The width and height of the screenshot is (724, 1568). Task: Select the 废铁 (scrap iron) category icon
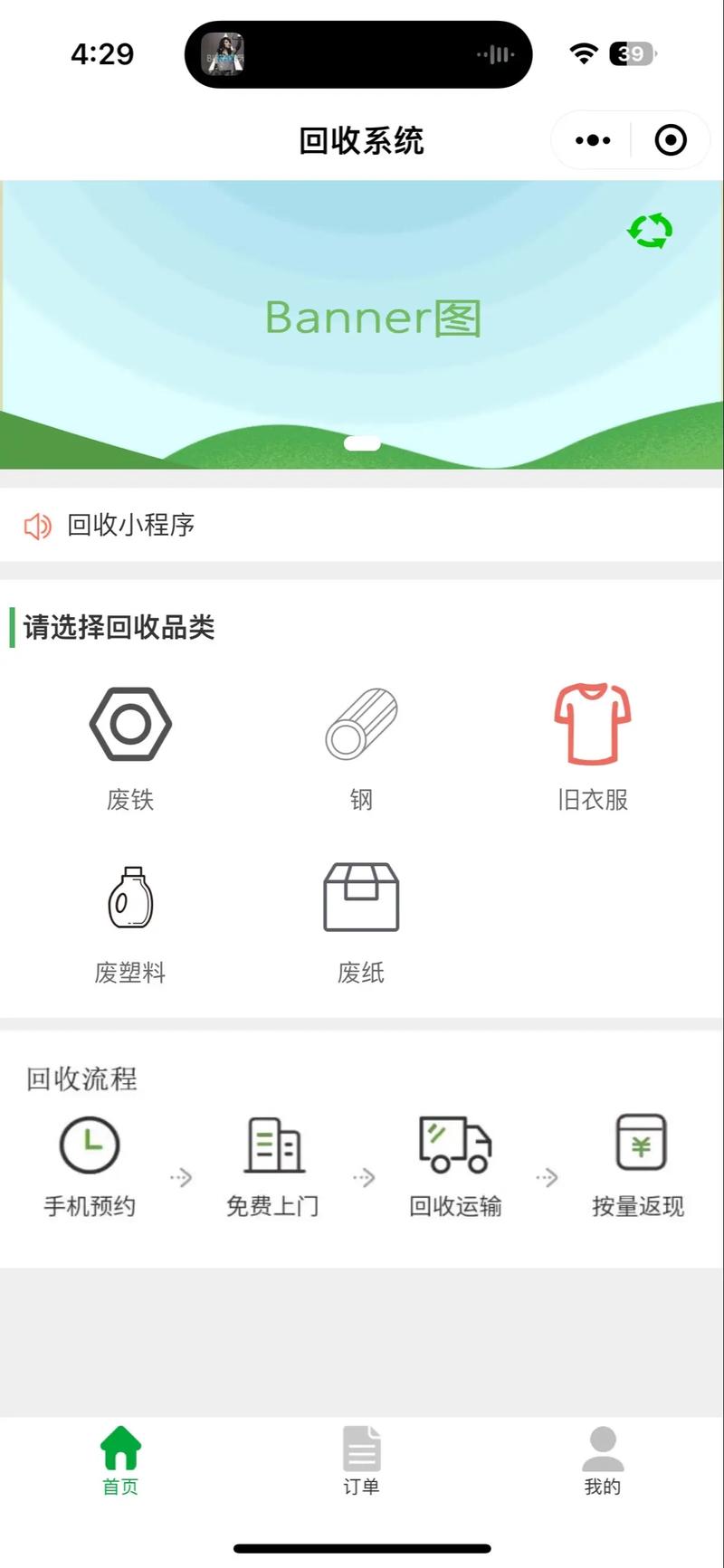(130, 722)
